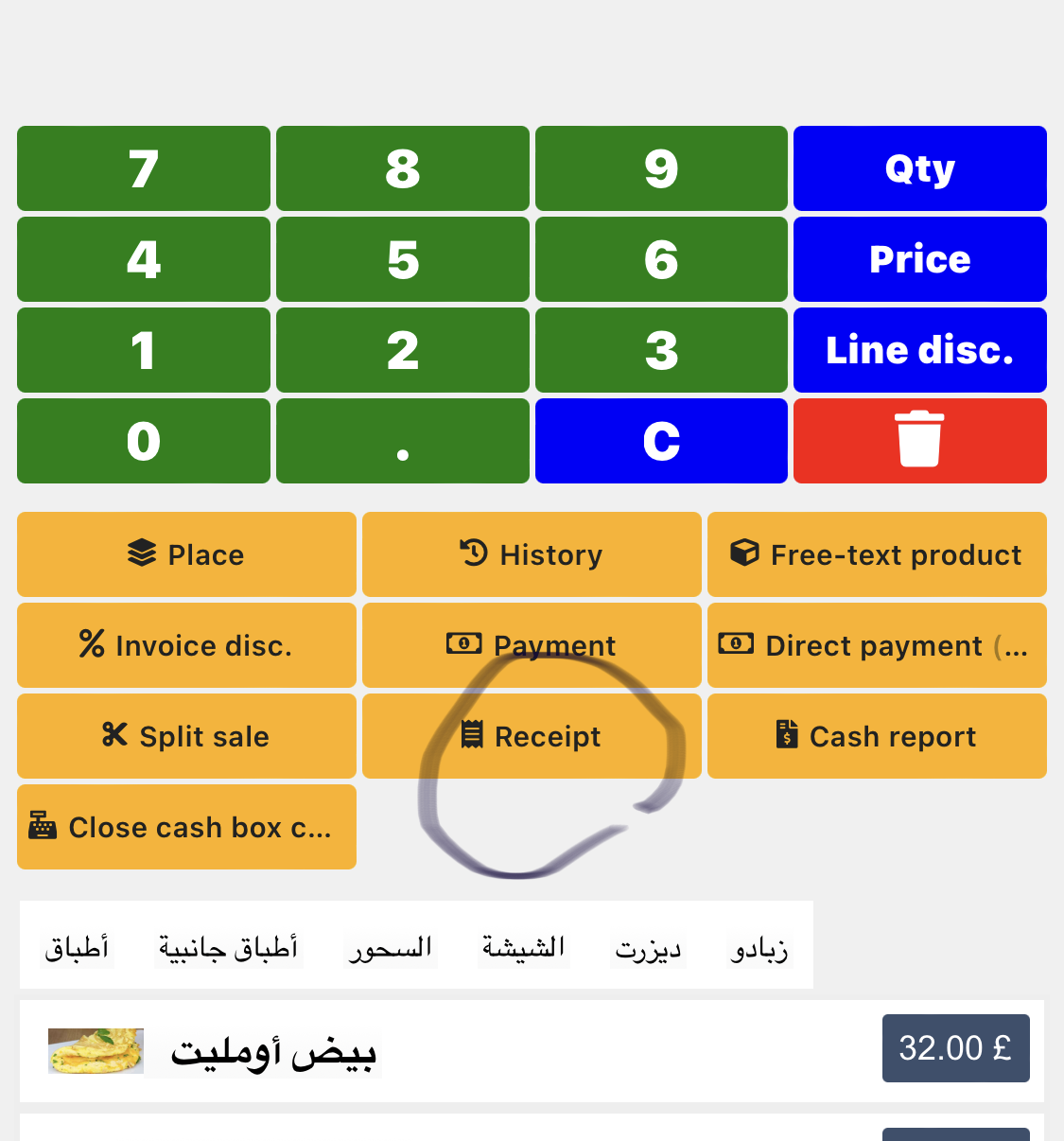Open Payment
Image resolution: width=1064 pixels, height=1141 pixels.
(532, 645)
